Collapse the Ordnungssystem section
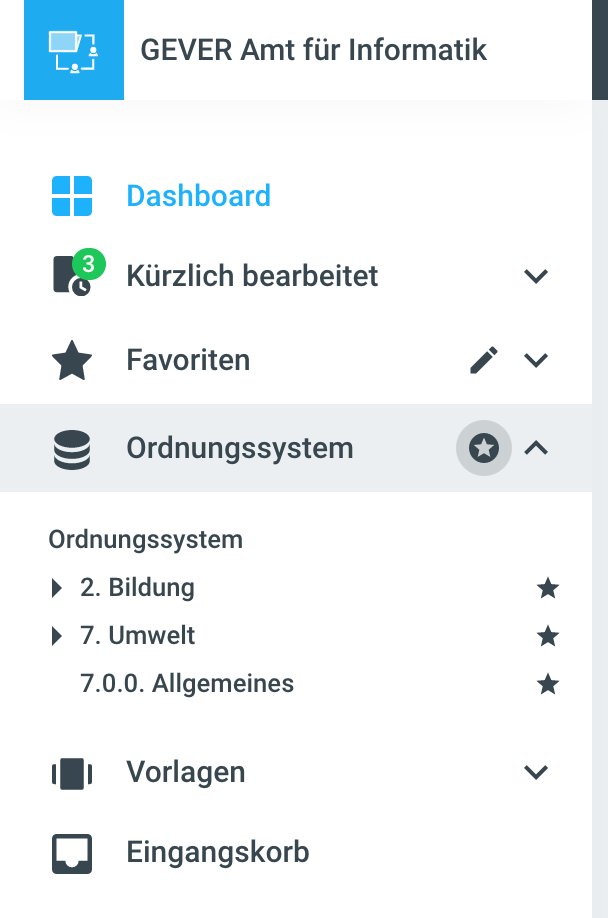 pyautogui.click(x=536, y=448)
